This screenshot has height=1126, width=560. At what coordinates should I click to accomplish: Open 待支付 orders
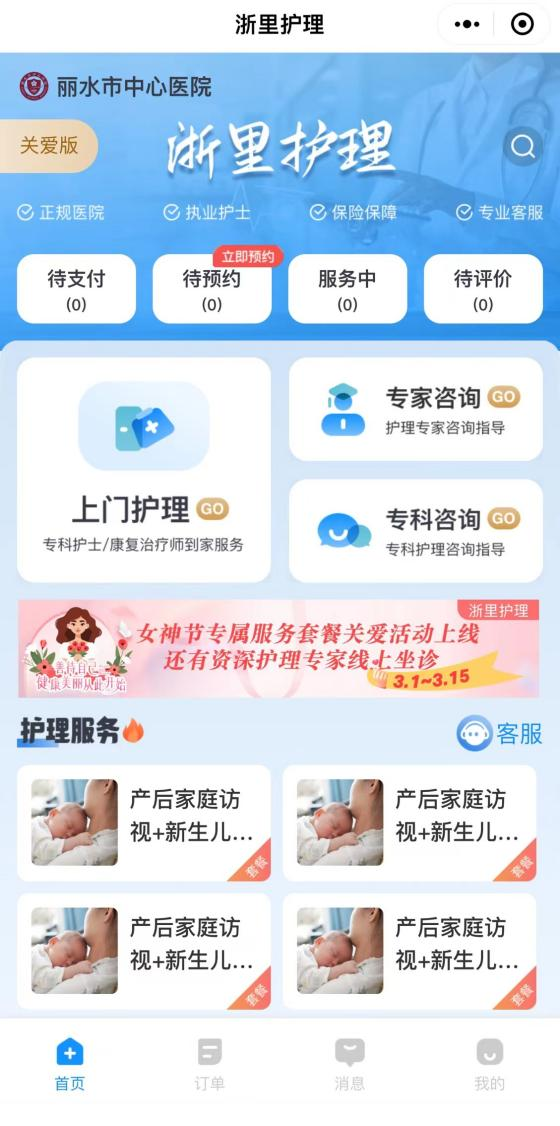click(76, 289)
